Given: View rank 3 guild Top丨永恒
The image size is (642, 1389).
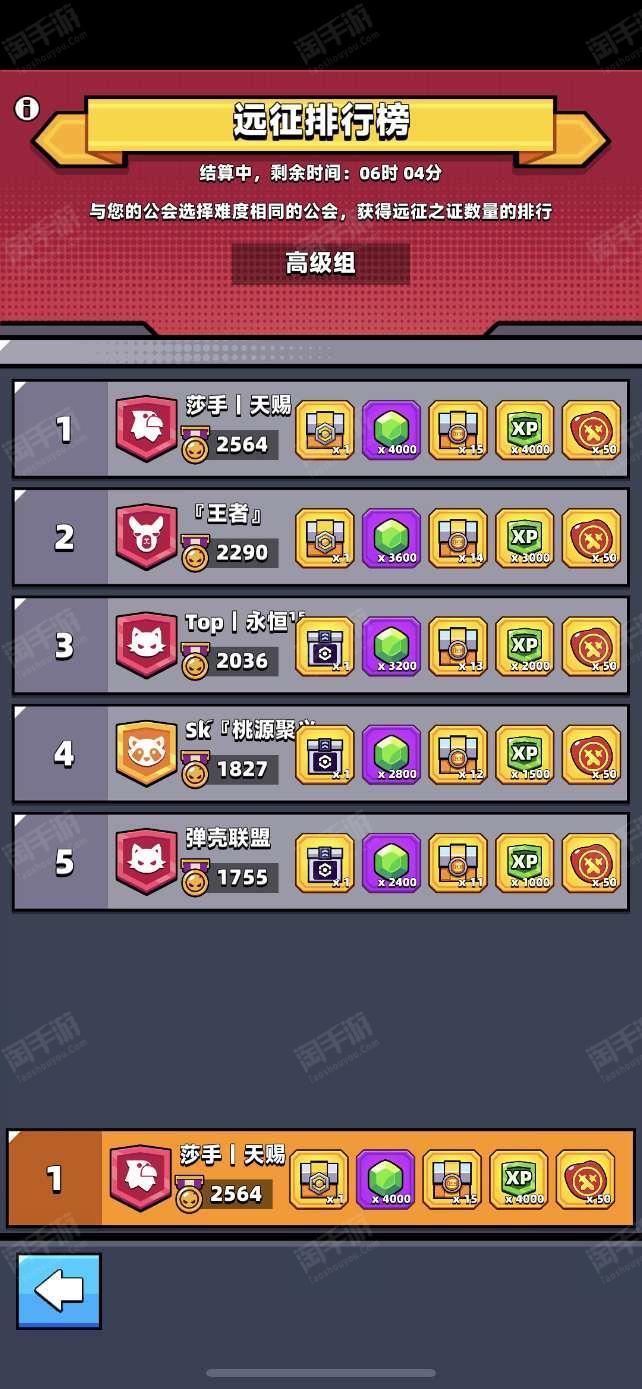Looking at the screenshot, I should pos(321,645).
